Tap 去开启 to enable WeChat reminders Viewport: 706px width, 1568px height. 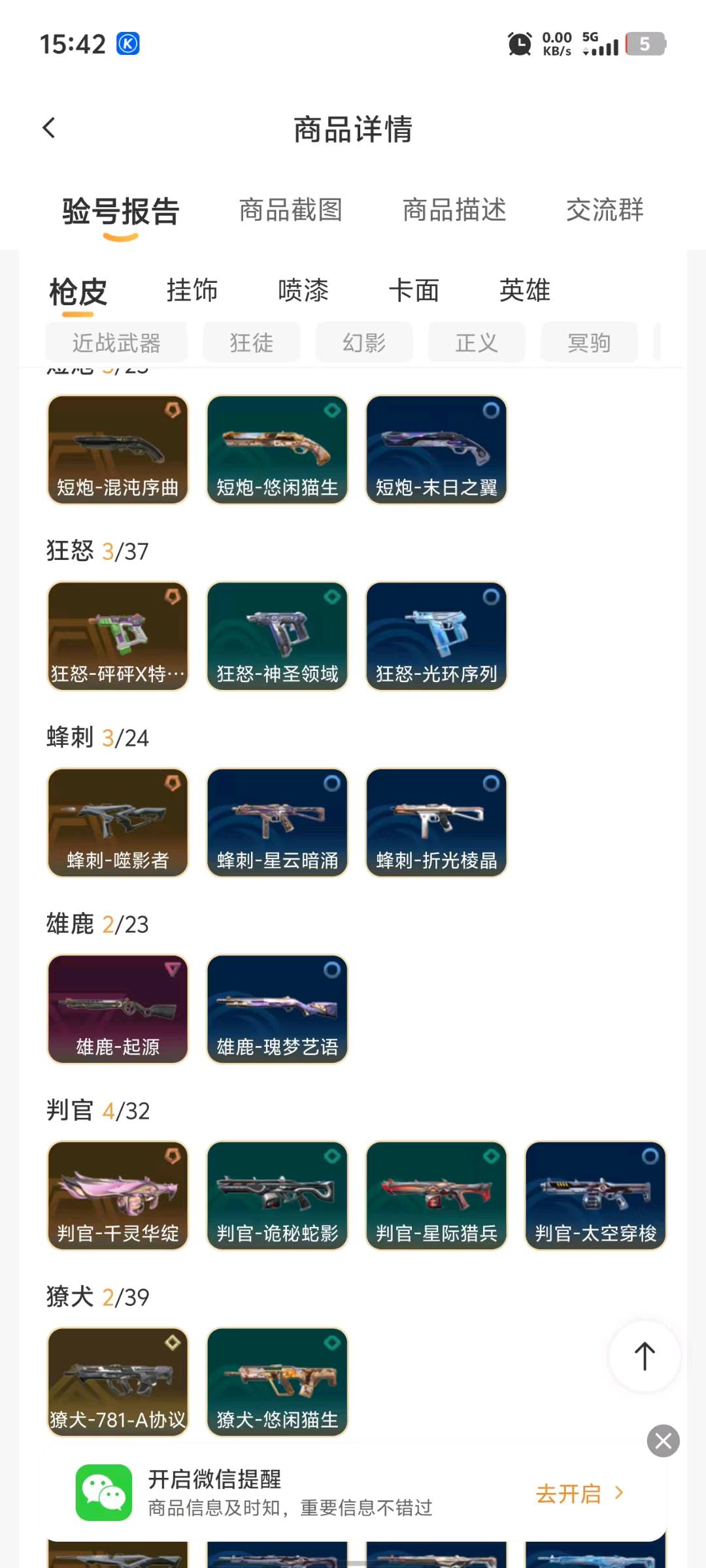click(579, 1494)
